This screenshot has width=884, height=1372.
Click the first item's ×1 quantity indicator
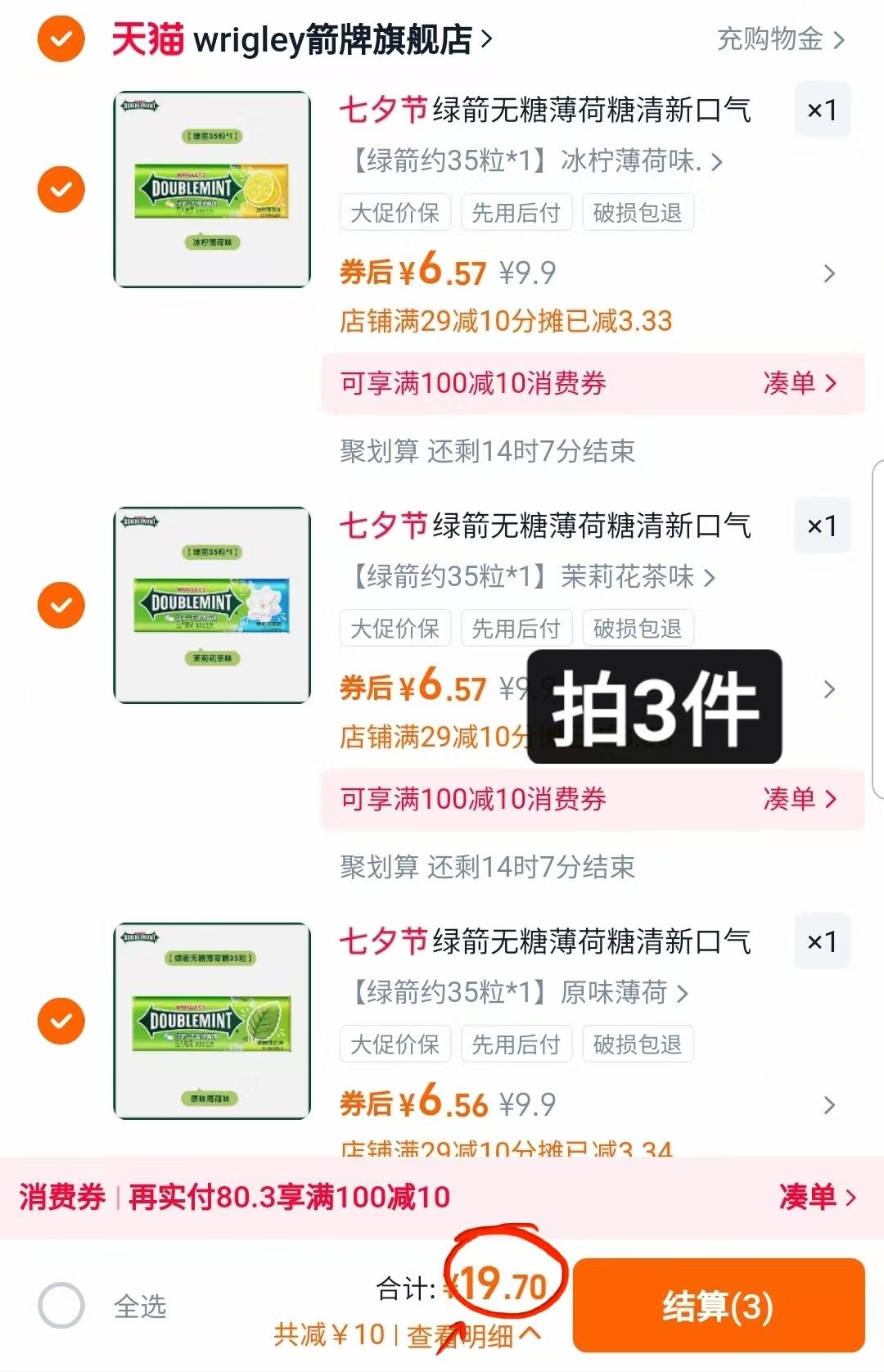[821, 111]
